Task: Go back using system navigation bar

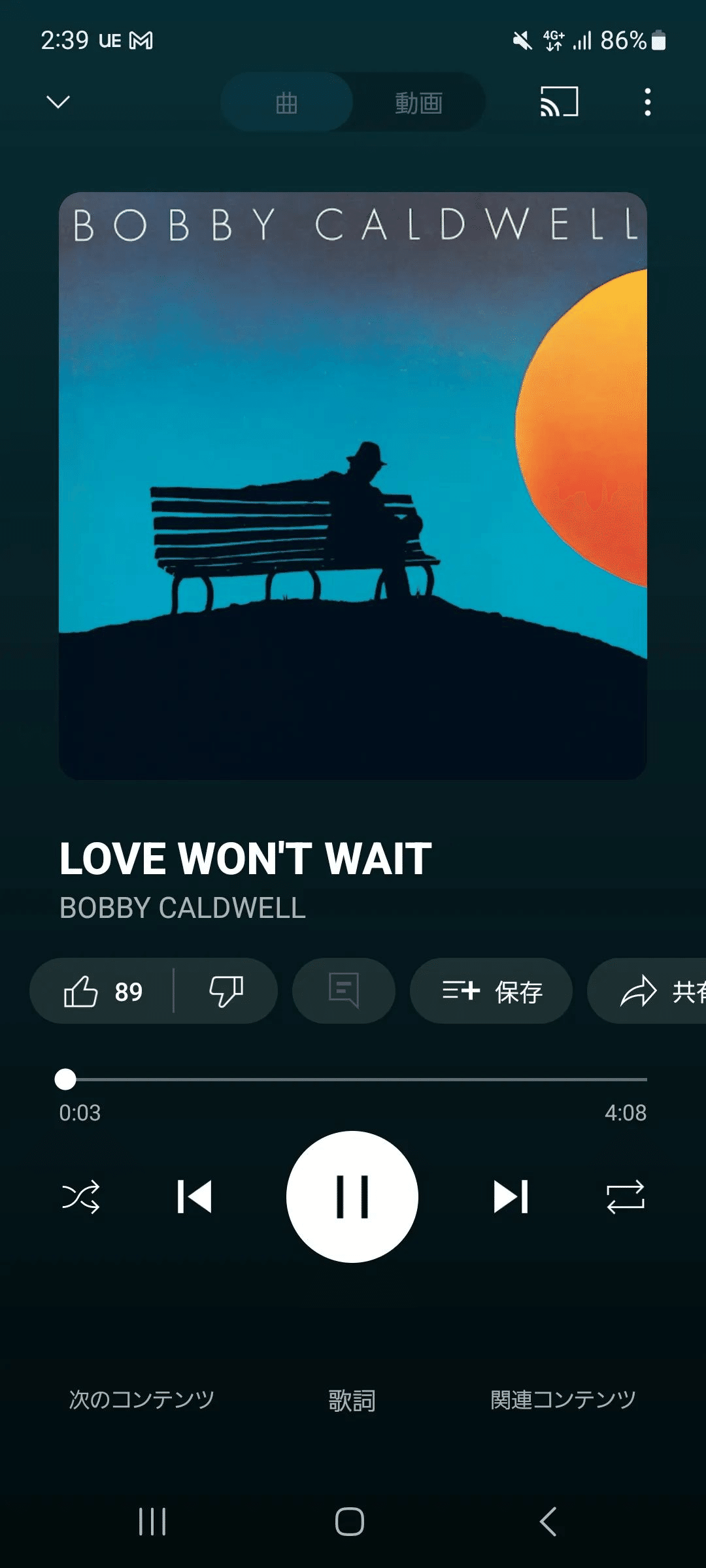Action: 548,1522
